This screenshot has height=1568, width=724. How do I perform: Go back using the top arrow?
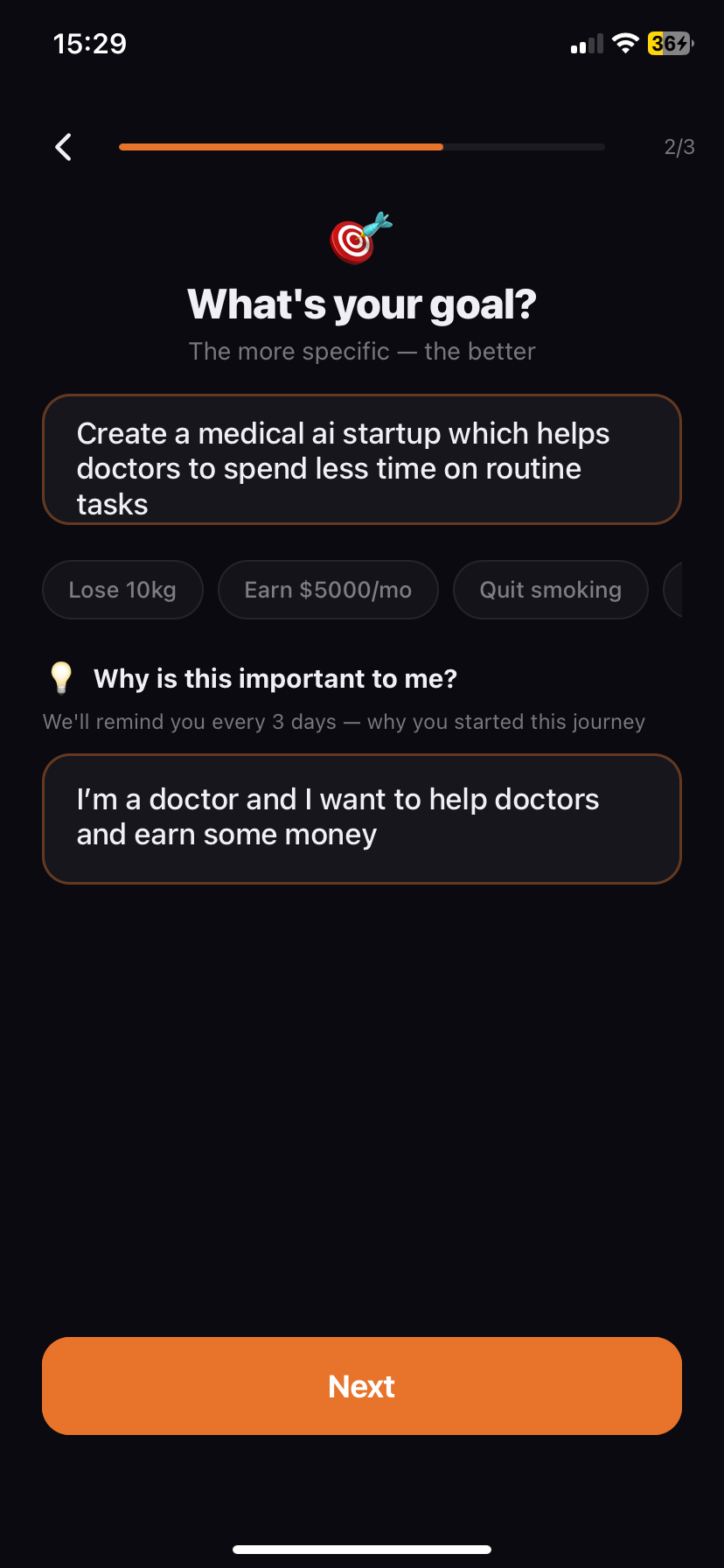point(63,147)
